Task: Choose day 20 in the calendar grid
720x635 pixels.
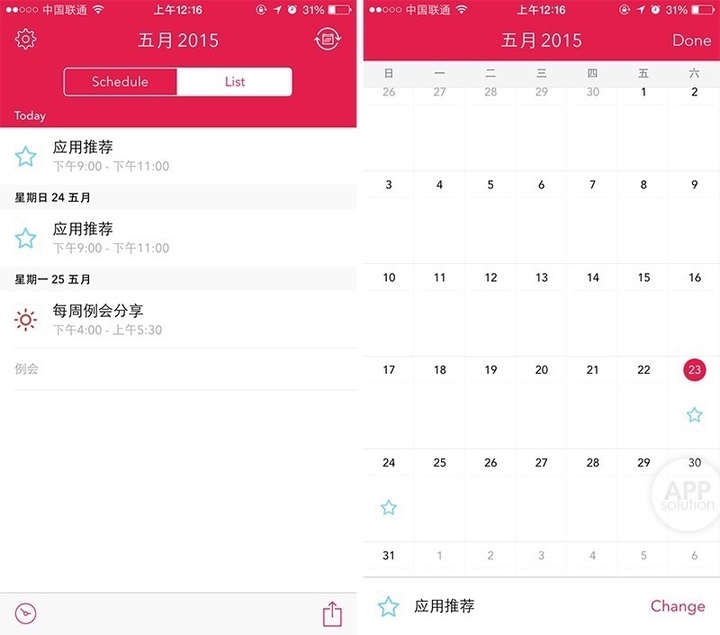Action: pyautogui.click(x=541, y=370)
